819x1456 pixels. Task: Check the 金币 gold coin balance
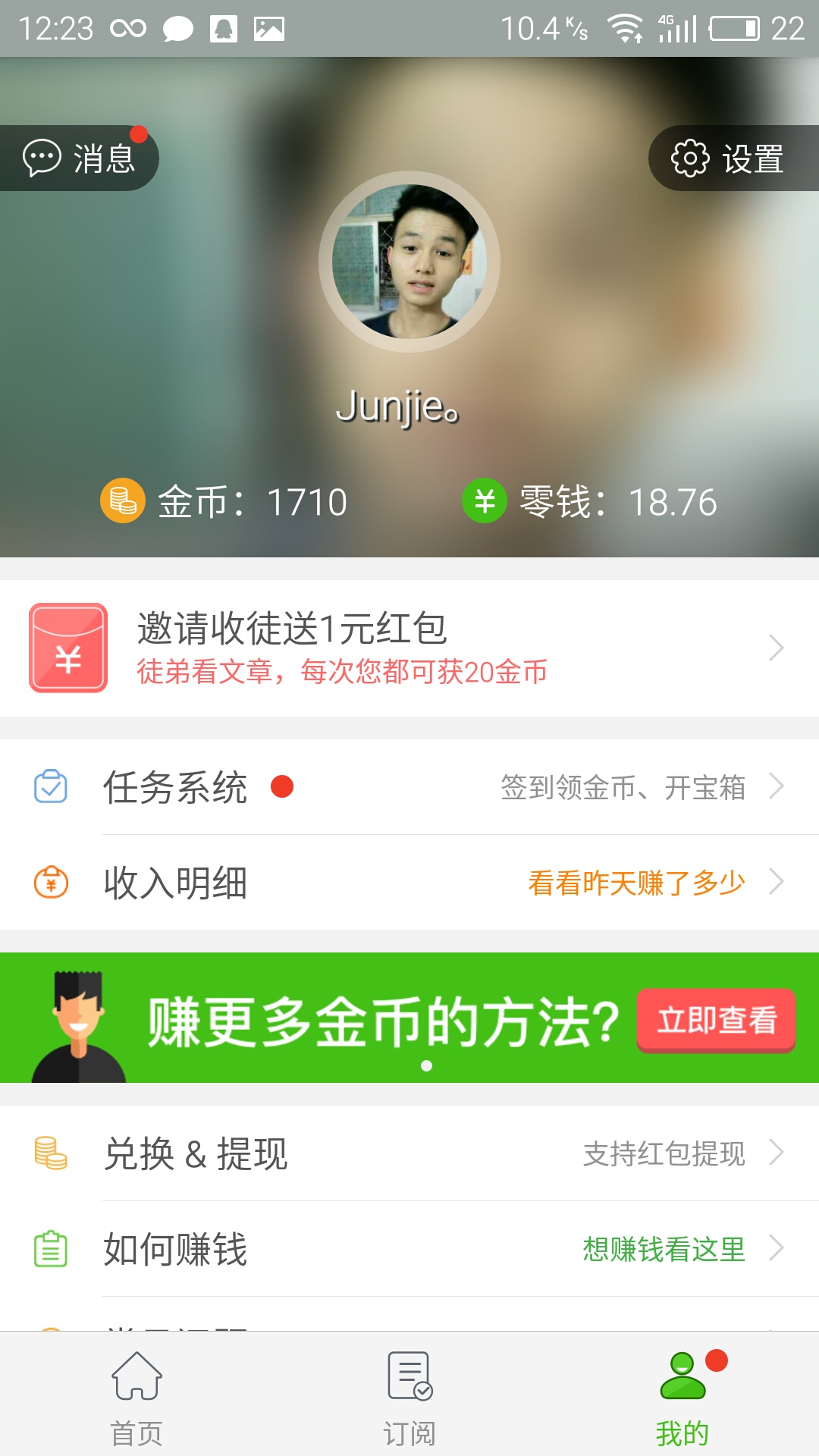(224, 501)
